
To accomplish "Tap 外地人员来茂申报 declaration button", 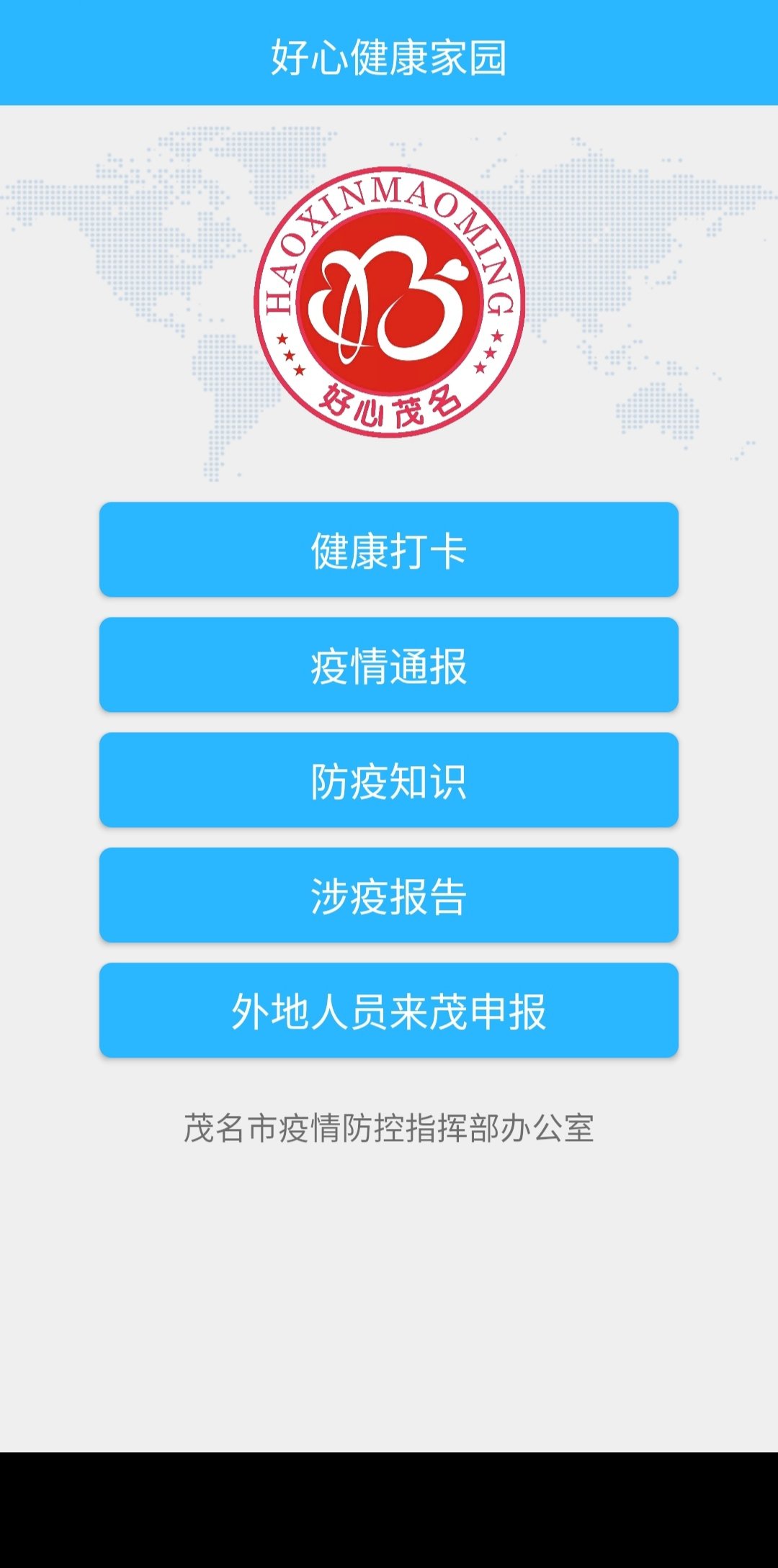I will pyautogui.click(x=389, y=1011).
